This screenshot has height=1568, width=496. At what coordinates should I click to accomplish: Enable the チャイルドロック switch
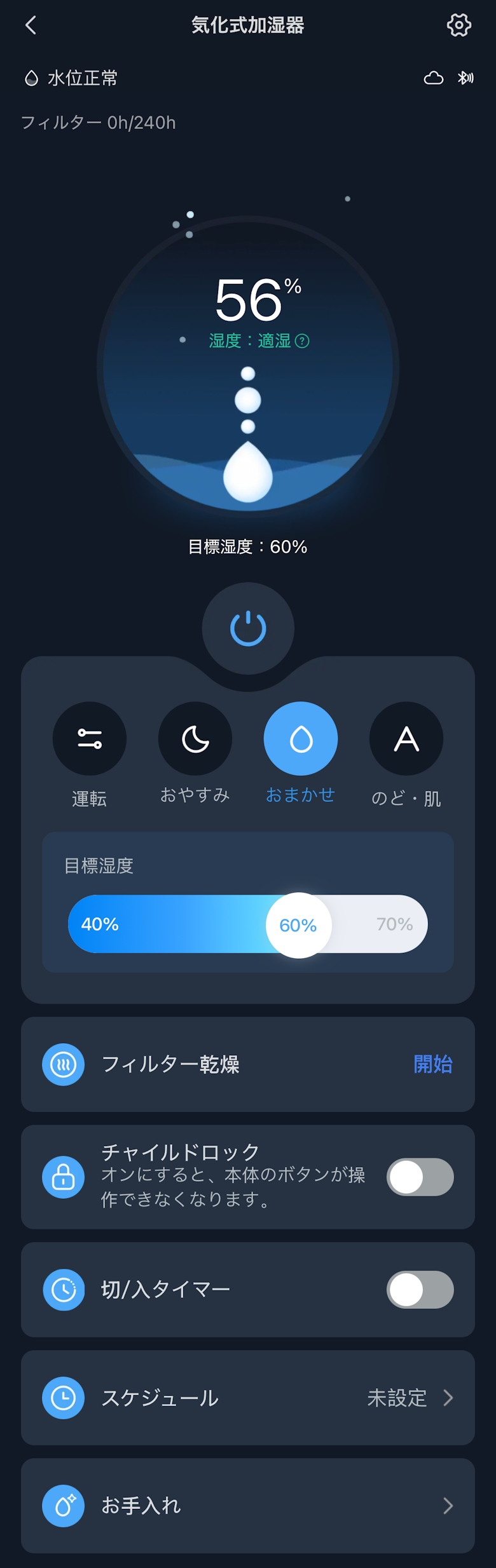pyautogui.click(x=420, y=1177)
